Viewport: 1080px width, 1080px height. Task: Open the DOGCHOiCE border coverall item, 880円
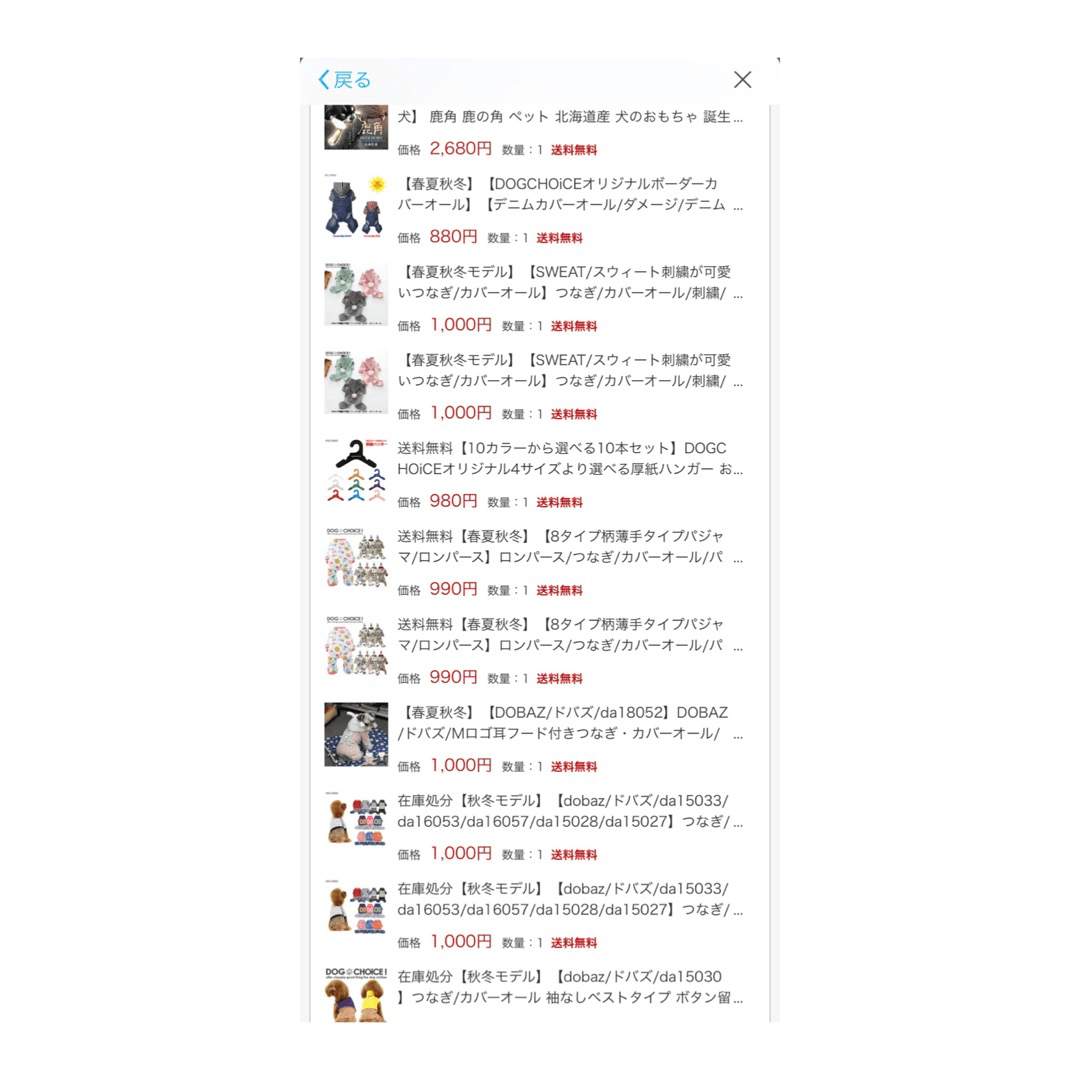coord(570,195)
